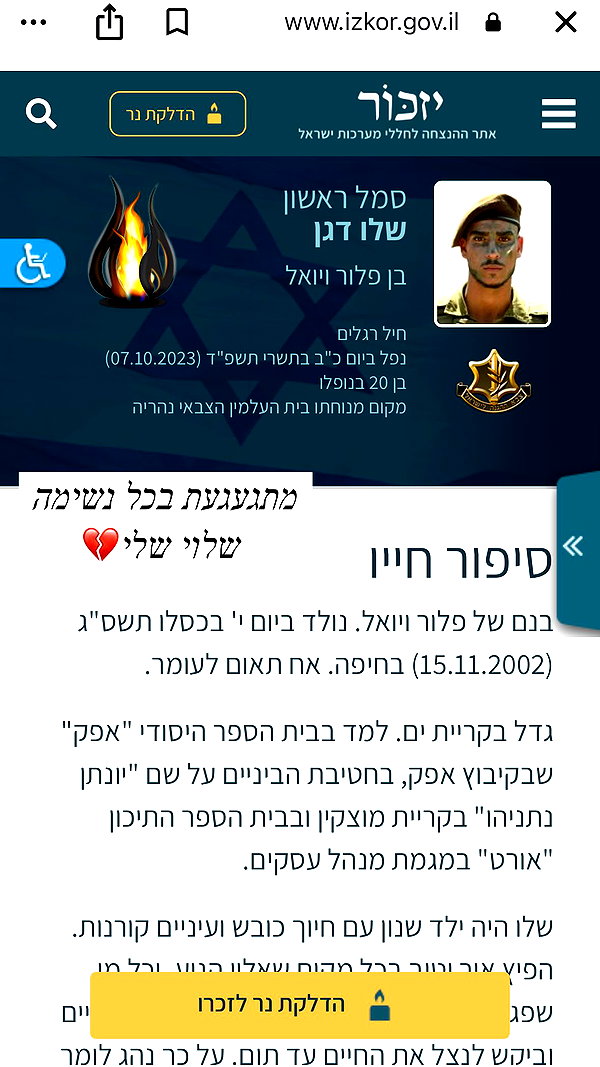
Task: Share this page
Action: (x=110, y=23)
